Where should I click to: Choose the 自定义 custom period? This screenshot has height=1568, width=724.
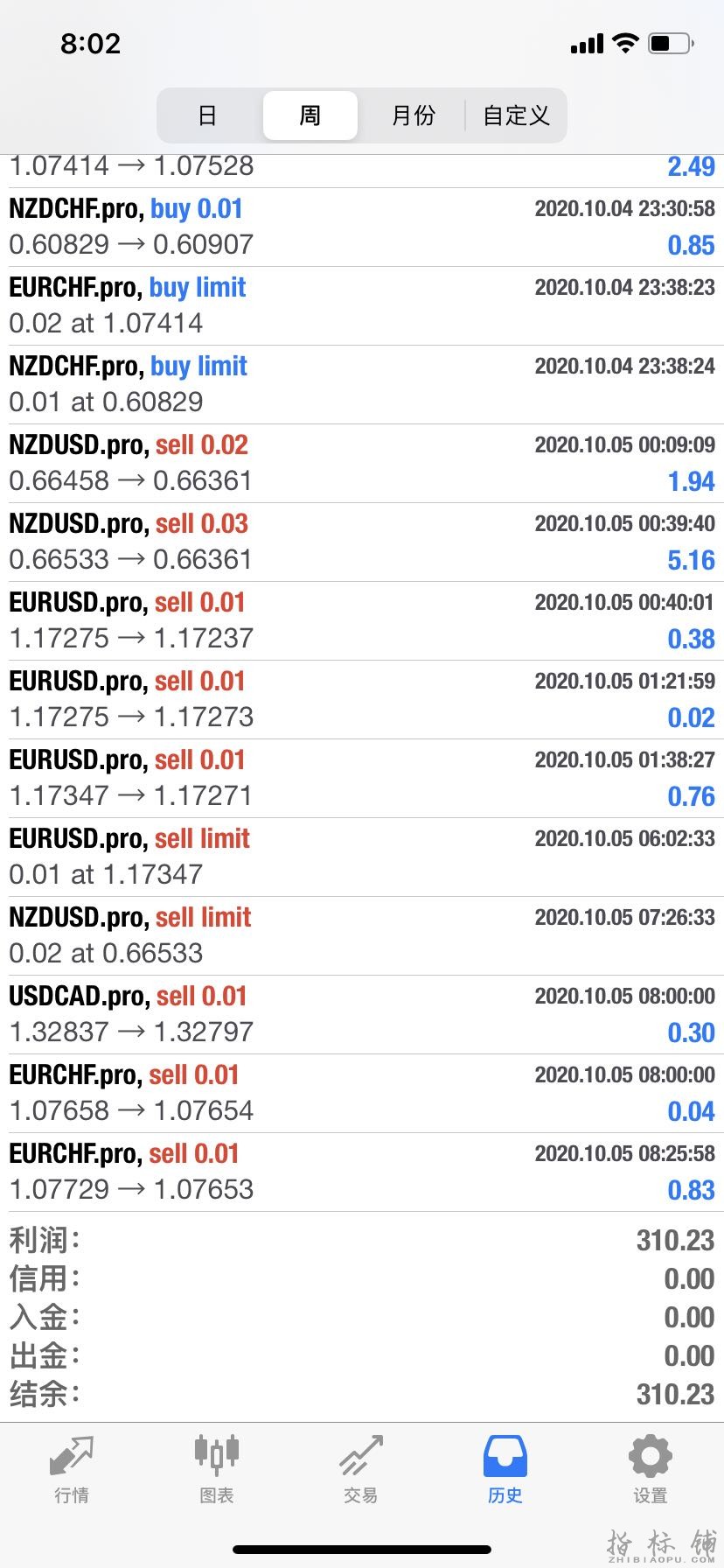pos(516,115)
